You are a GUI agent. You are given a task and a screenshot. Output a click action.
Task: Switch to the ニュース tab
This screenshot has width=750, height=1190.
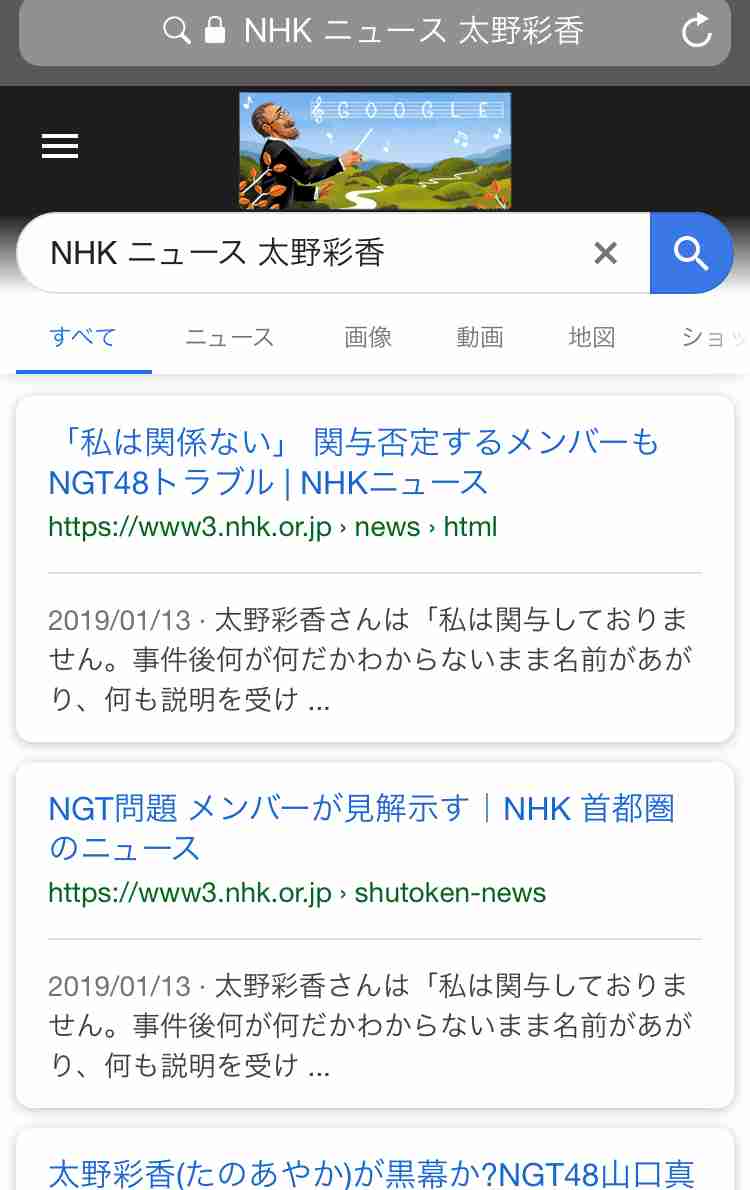(229, 338)
